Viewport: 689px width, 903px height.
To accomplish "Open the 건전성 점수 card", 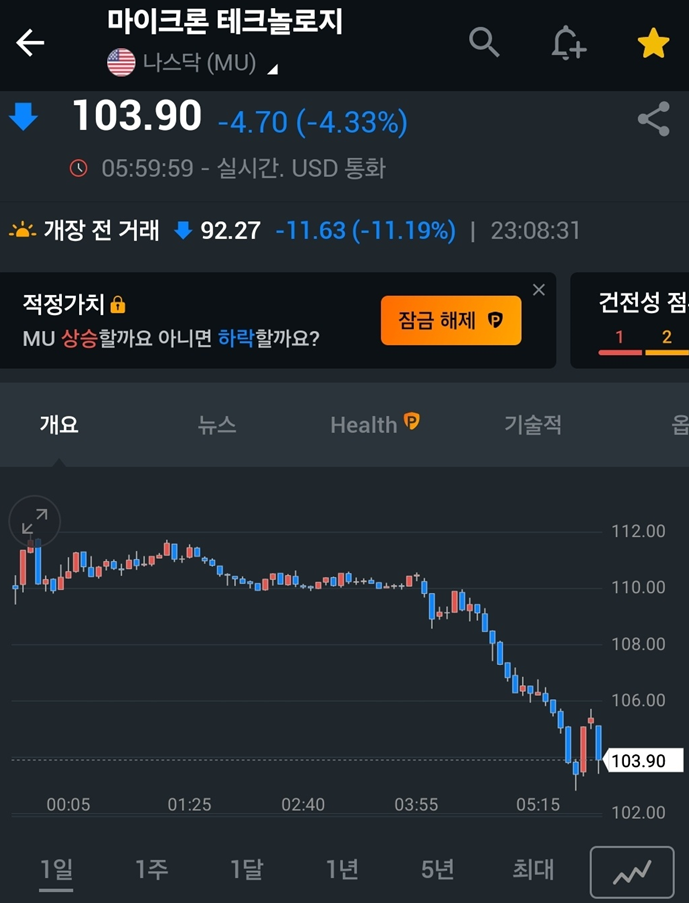I will pyautogui.click(x=630, y=320).
